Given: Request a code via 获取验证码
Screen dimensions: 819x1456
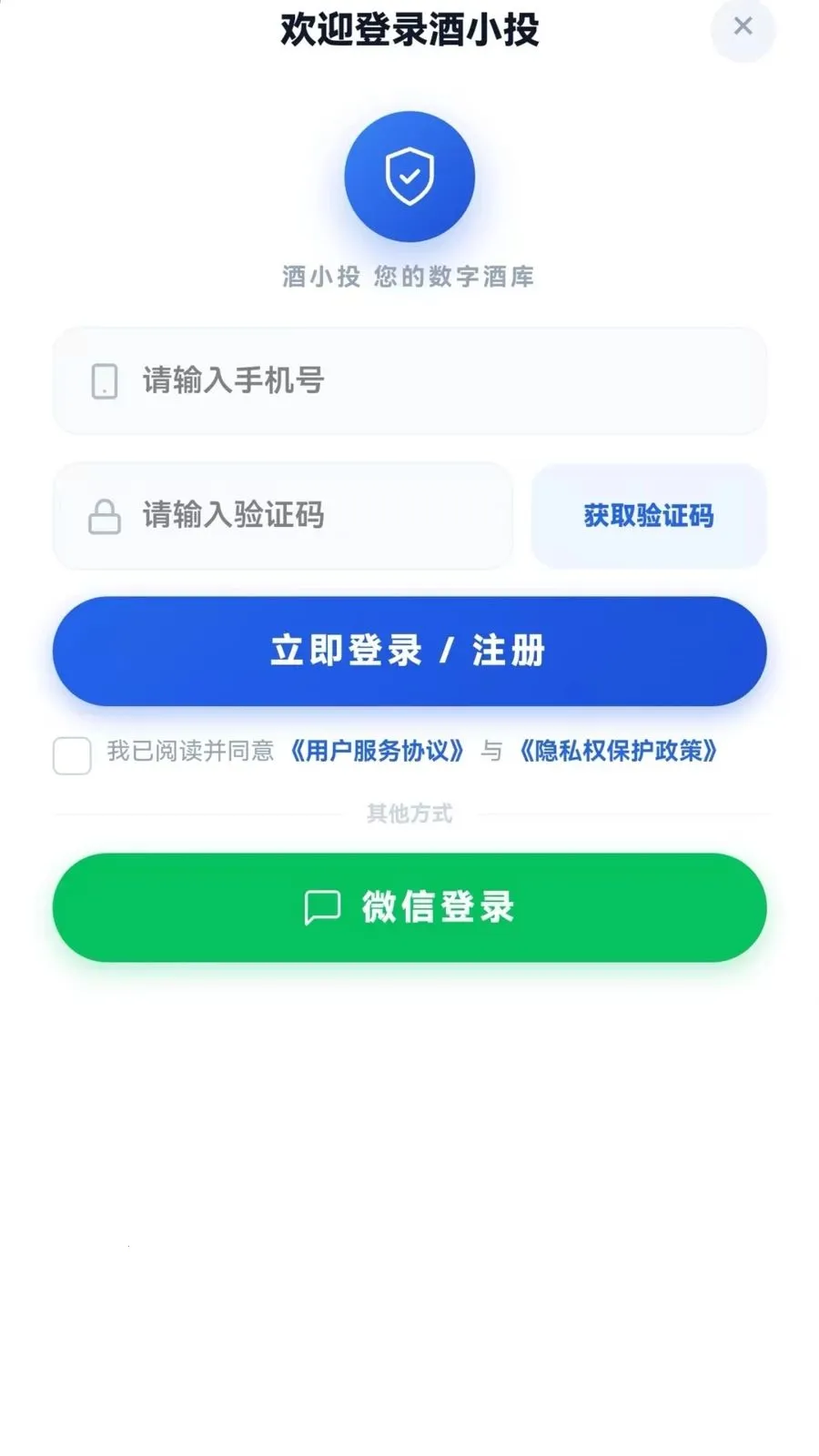Looking at the screenshot, I should pos(649,516).
